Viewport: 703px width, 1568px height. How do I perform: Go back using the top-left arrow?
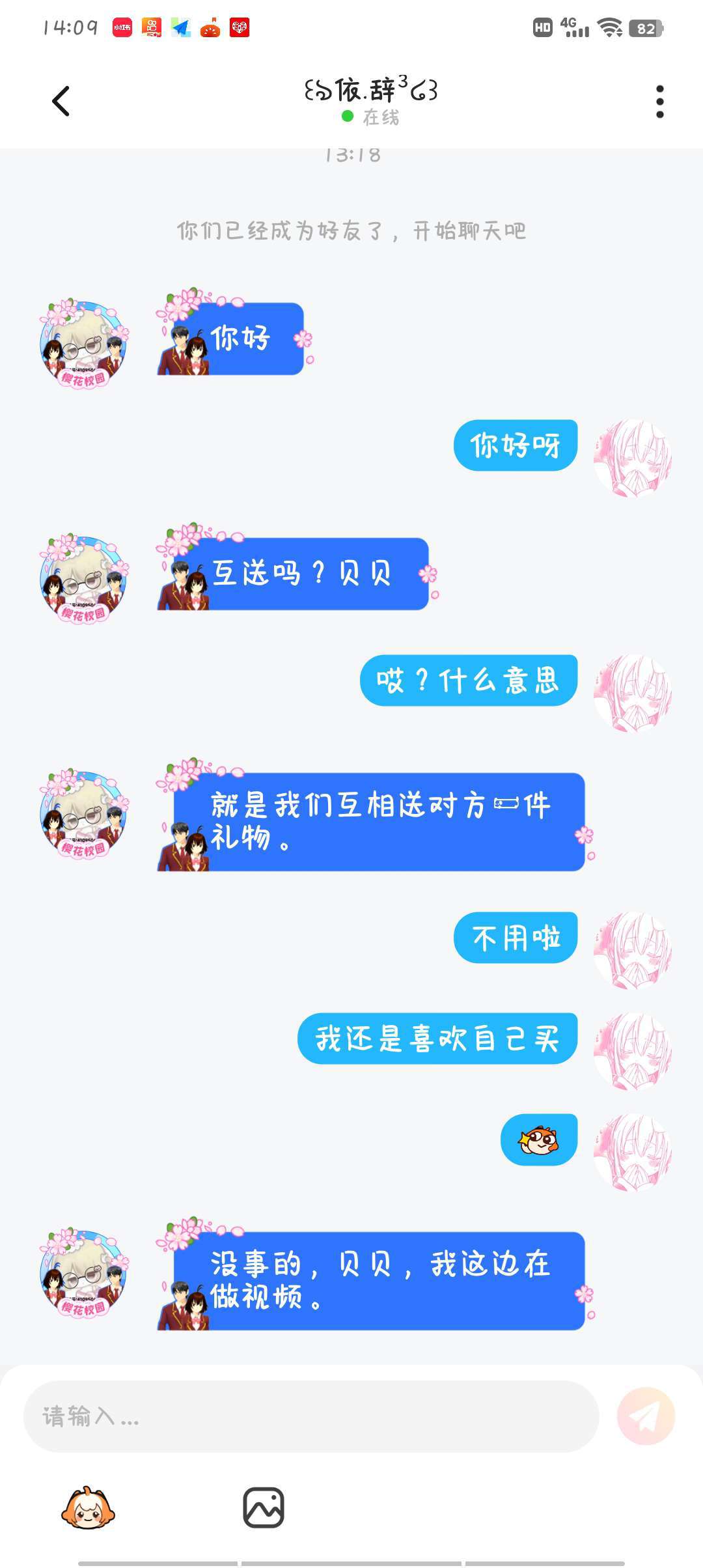click(61, 101)
